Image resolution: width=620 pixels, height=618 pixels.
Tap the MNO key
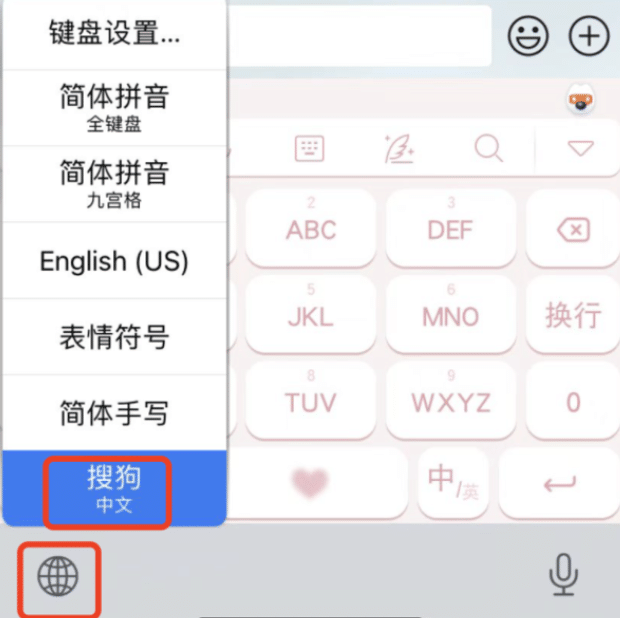click(450, 315)
